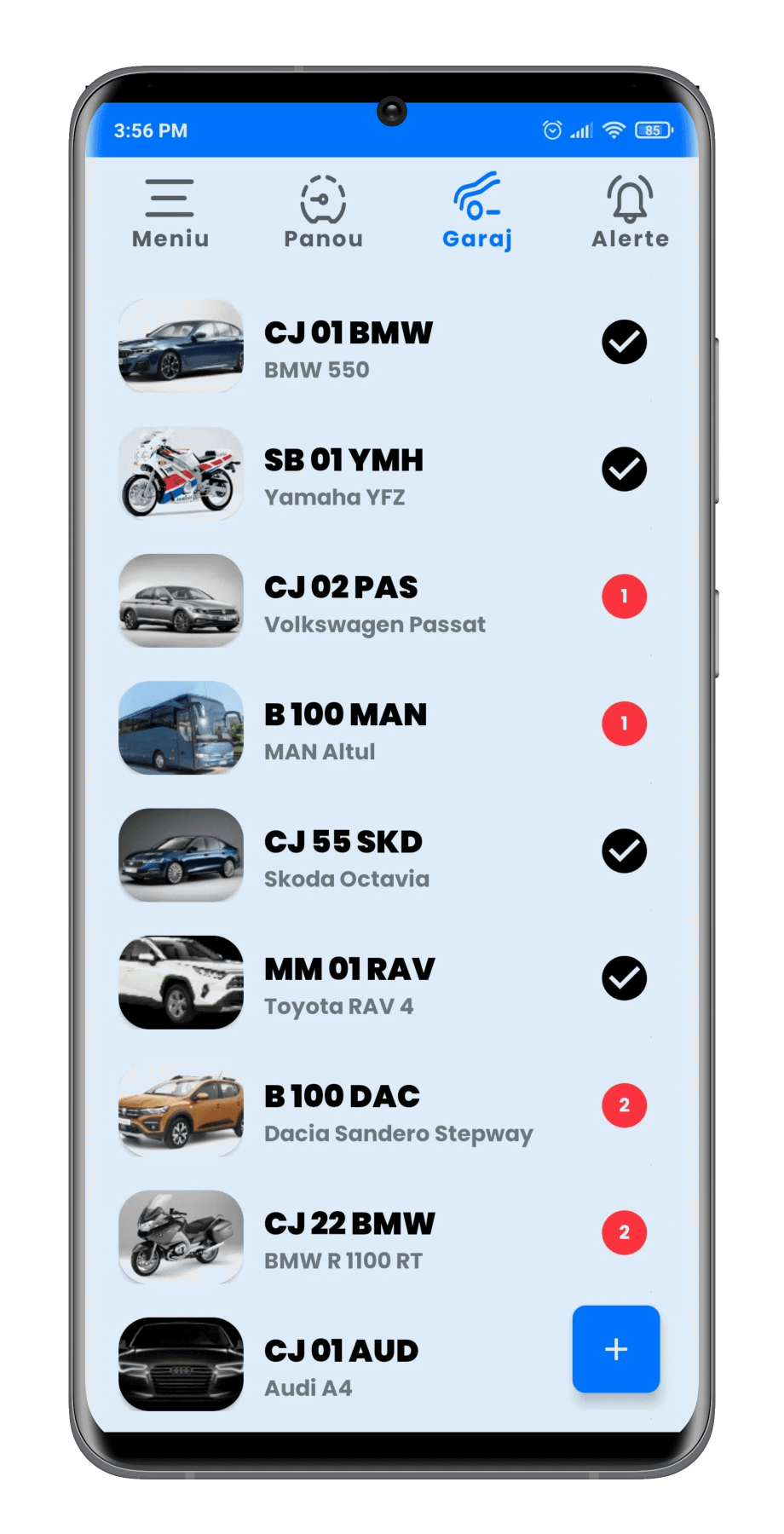Open CJ 01 AUD Audi A4
Screen dimensions: 784x1534
tap(341, 1364)
